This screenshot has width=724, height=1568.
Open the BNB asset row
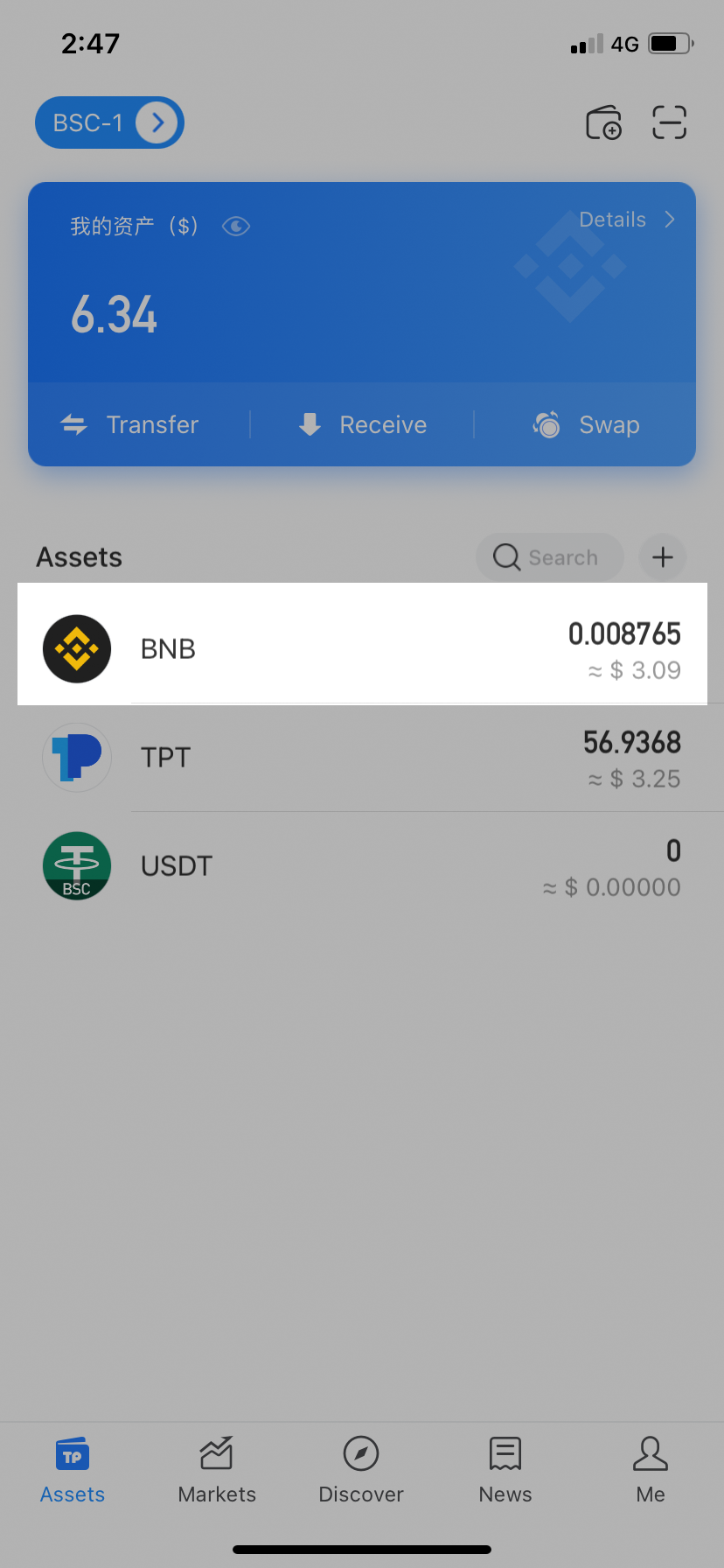(x=362, y=649)
